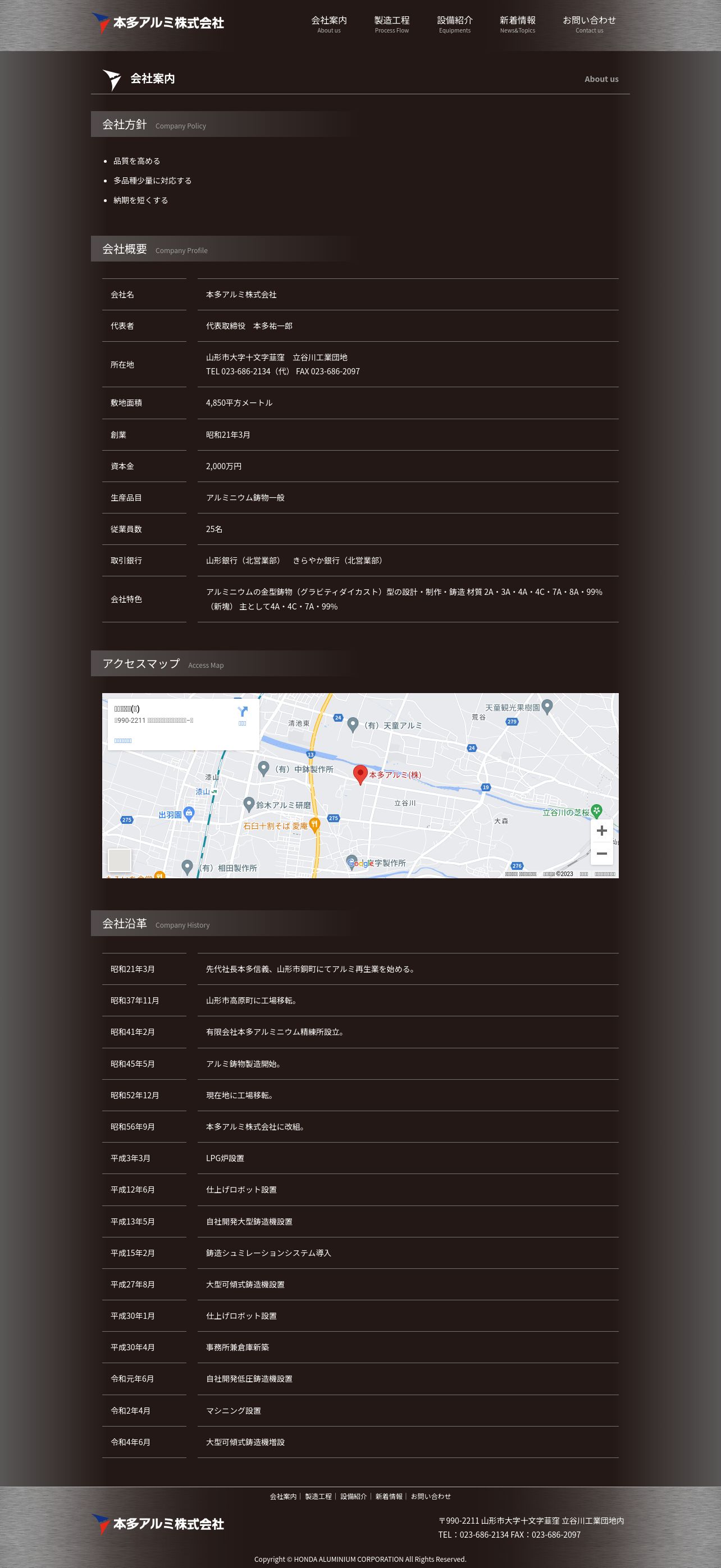Get directions from the map info card

243,714
